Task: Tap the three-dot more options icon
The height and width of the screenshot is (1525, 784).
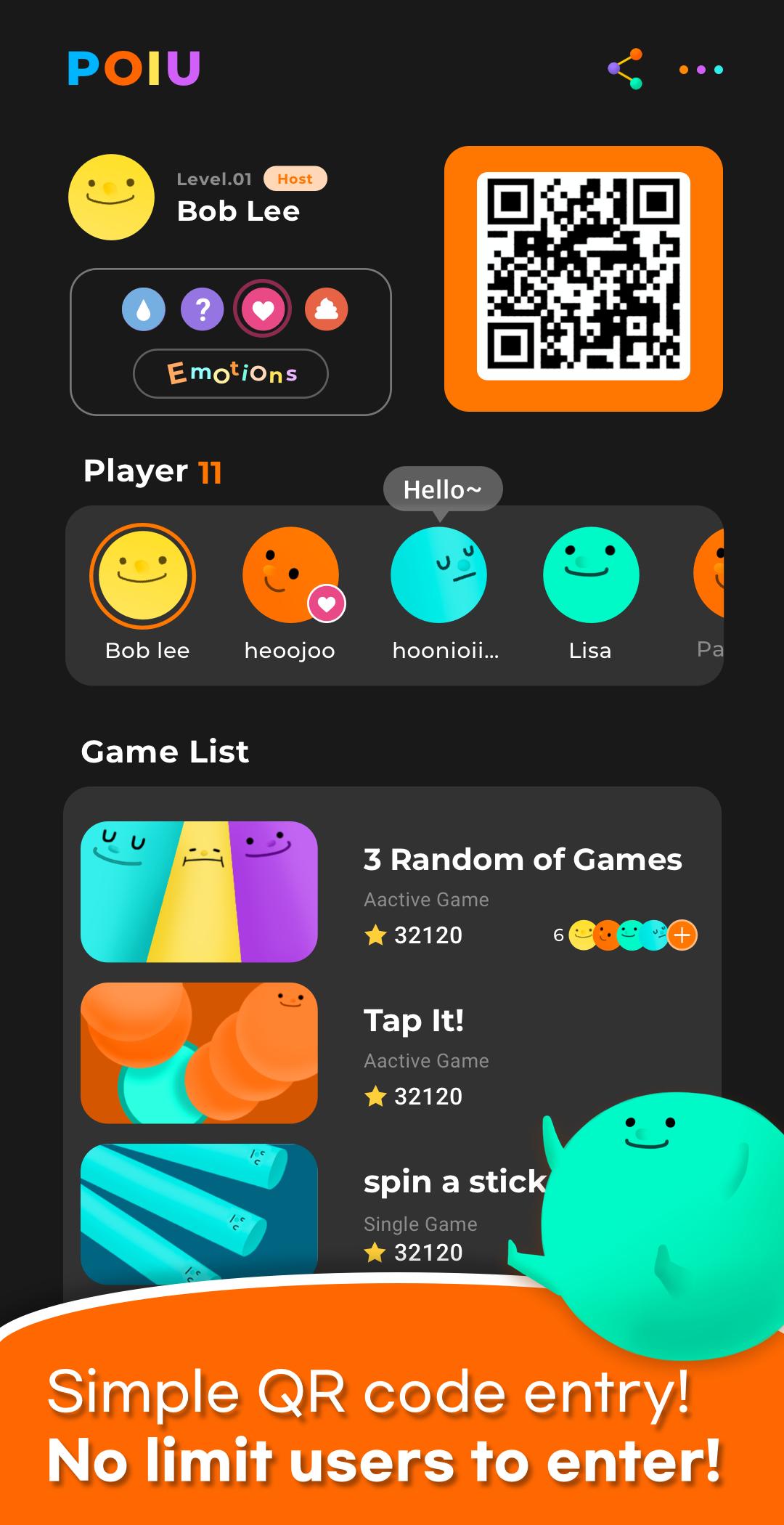Action: pyautogui.click(x=699, y=70)
